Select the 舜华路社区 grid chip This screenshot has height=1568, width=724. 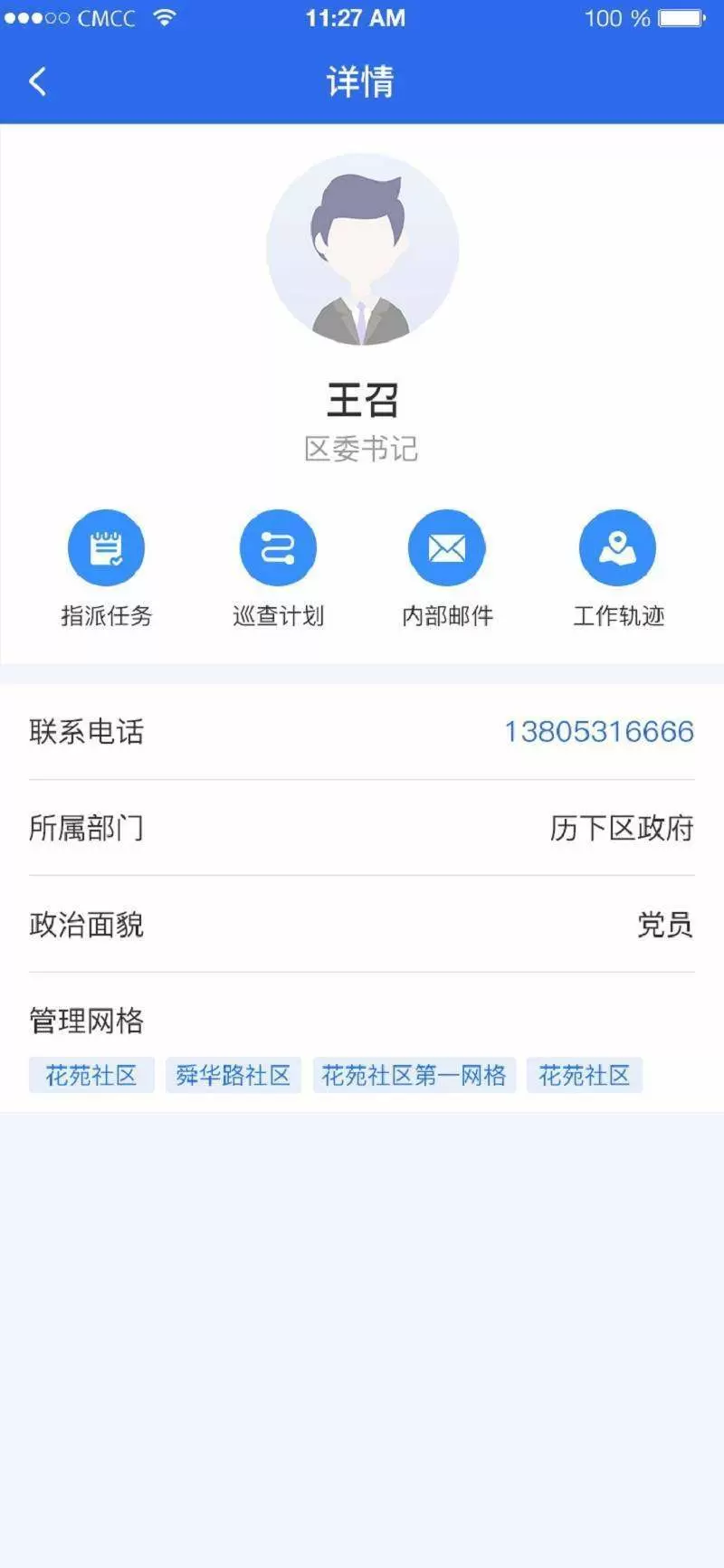pos(233,1075)
